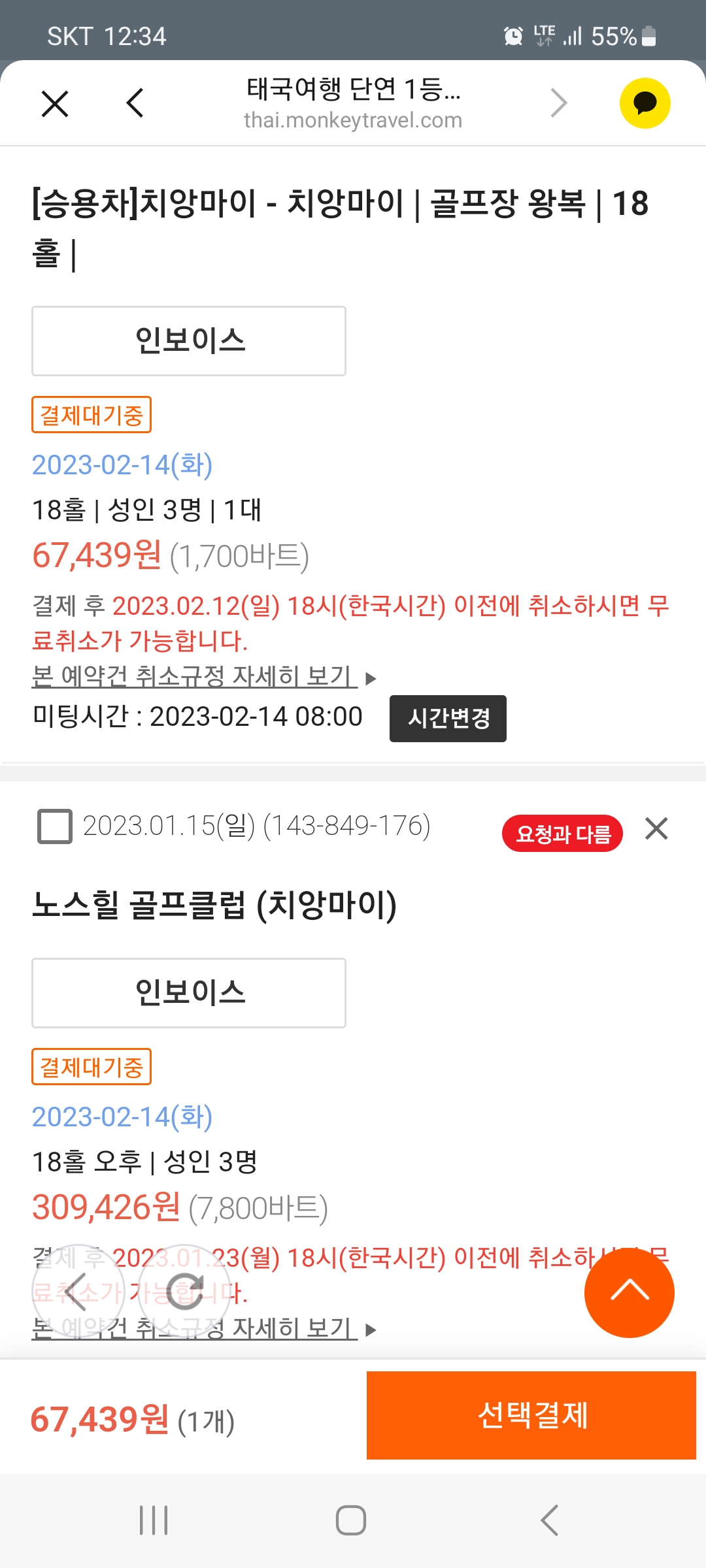Remove the 노스힐 골프클럽 reservation with X

click(x=656, y=828)
